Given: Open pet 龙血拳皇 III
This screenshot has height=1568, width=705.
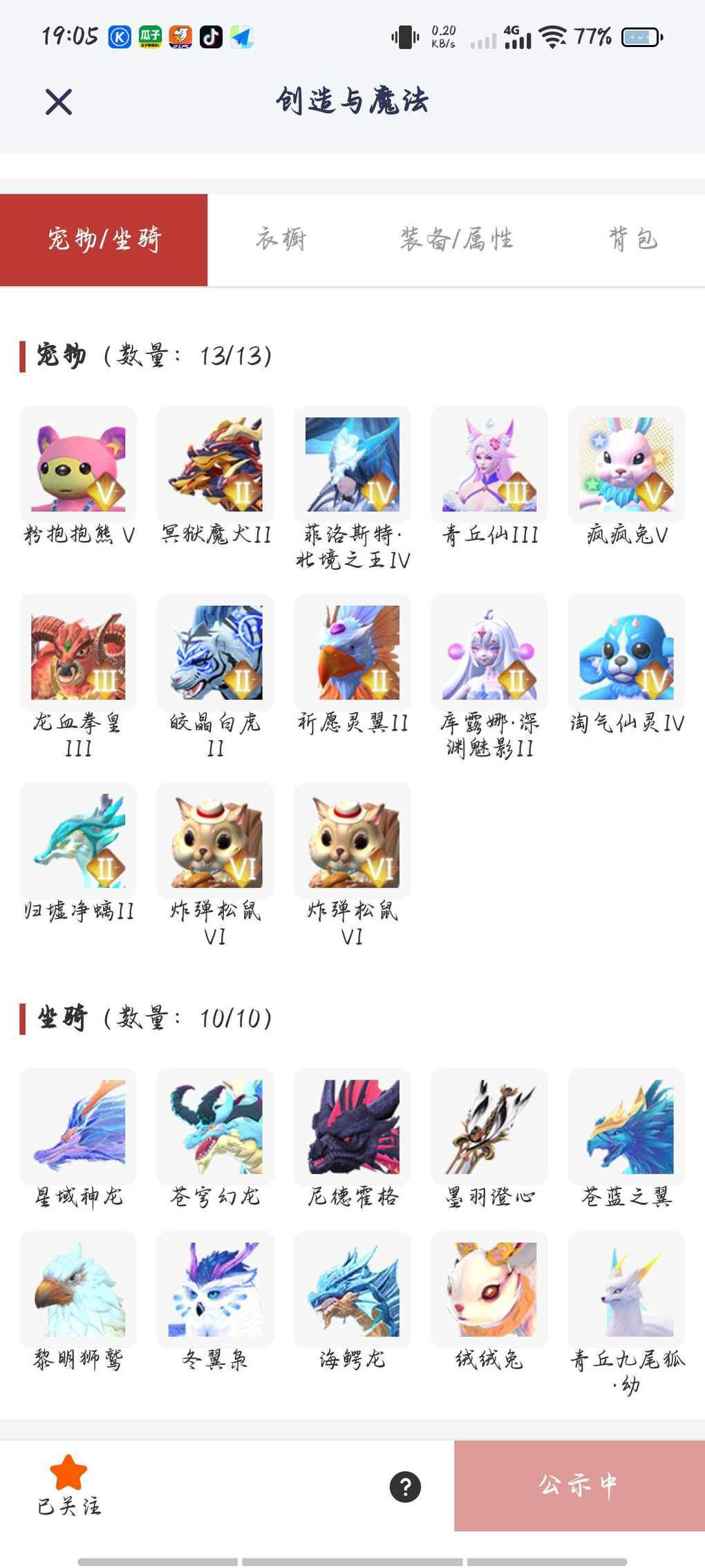Looking at the screenshot, I should [x=78, y=652].
